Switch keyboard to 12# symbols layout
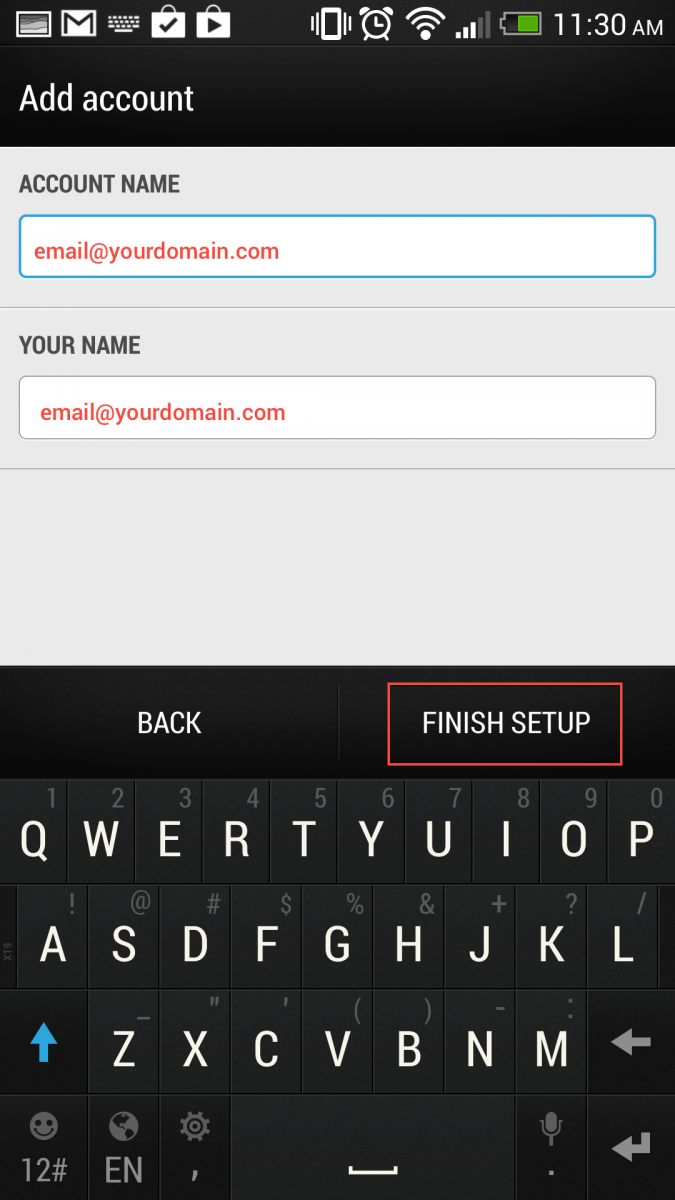The width and height of the screenshot is (675, 1200). click(x=43, y=1147)
